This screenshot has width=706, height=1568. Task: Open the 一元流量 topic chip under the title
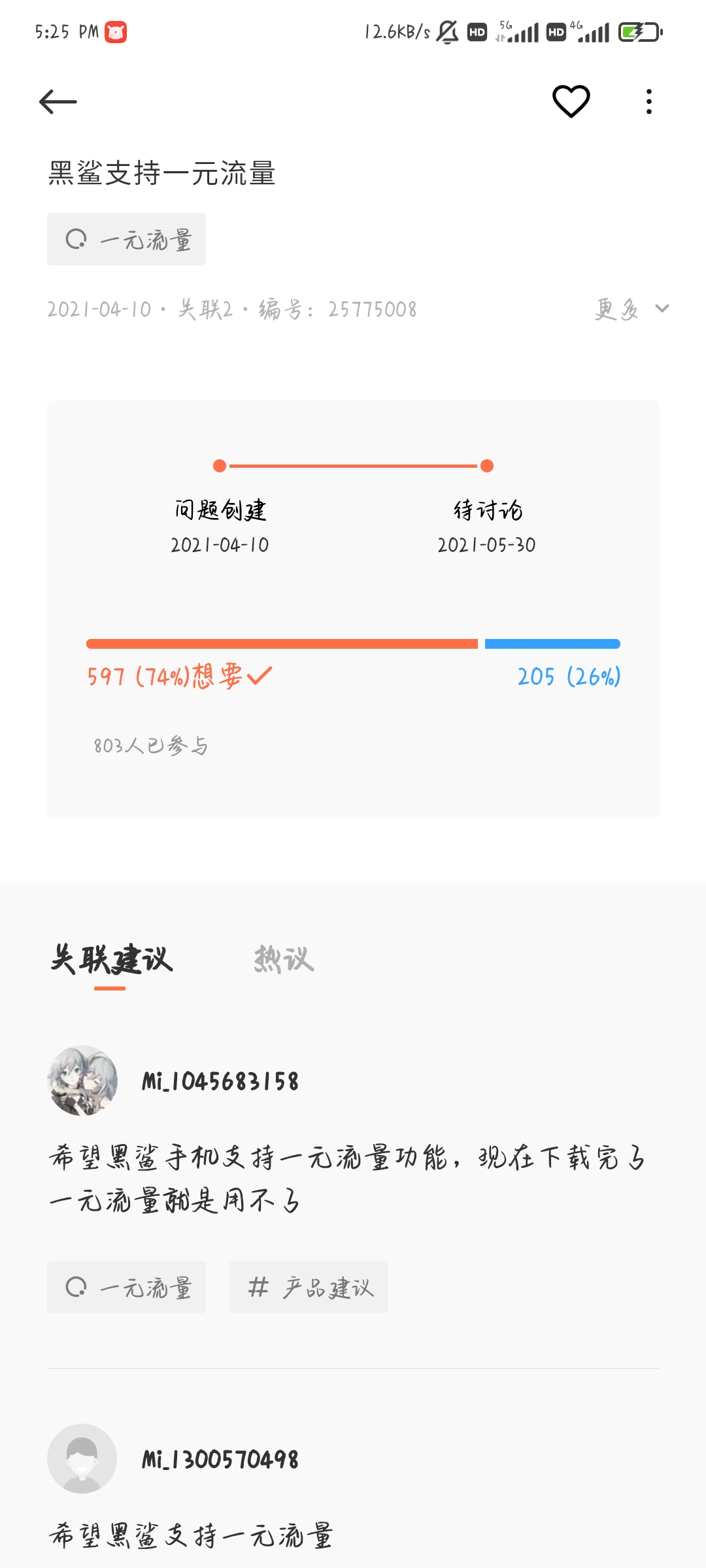tap(126, 239)
